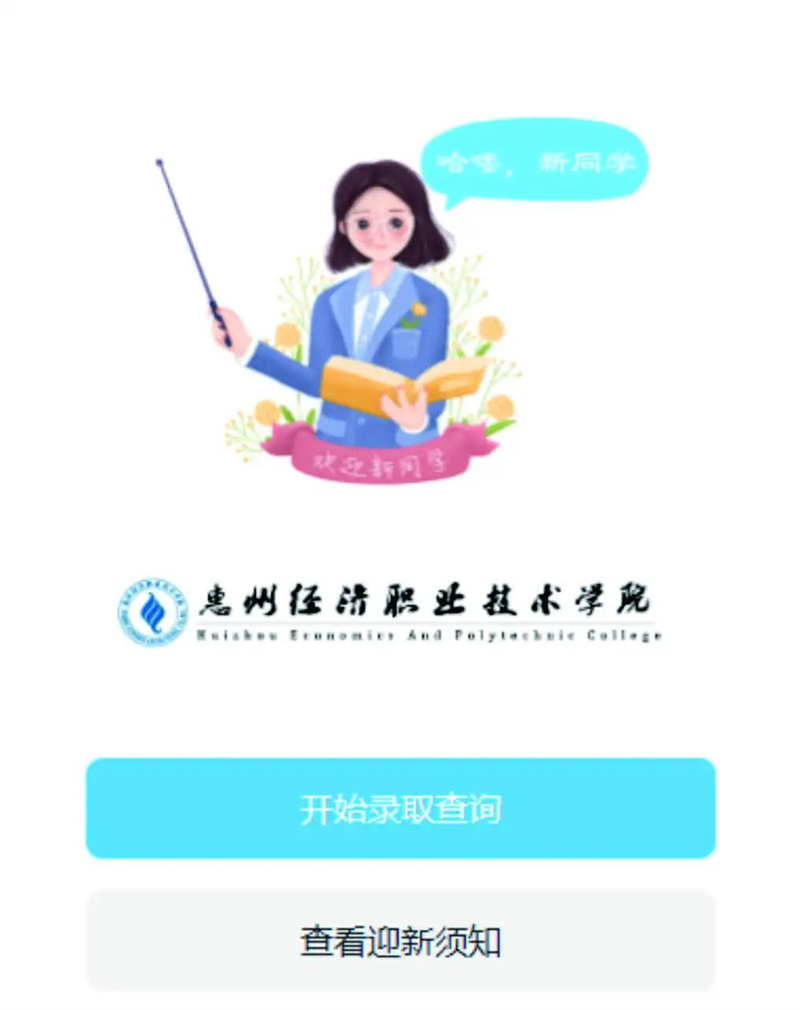Tap the 开始录取查询 button
The image size is (800, 1010).
click(x=400, y=808)
